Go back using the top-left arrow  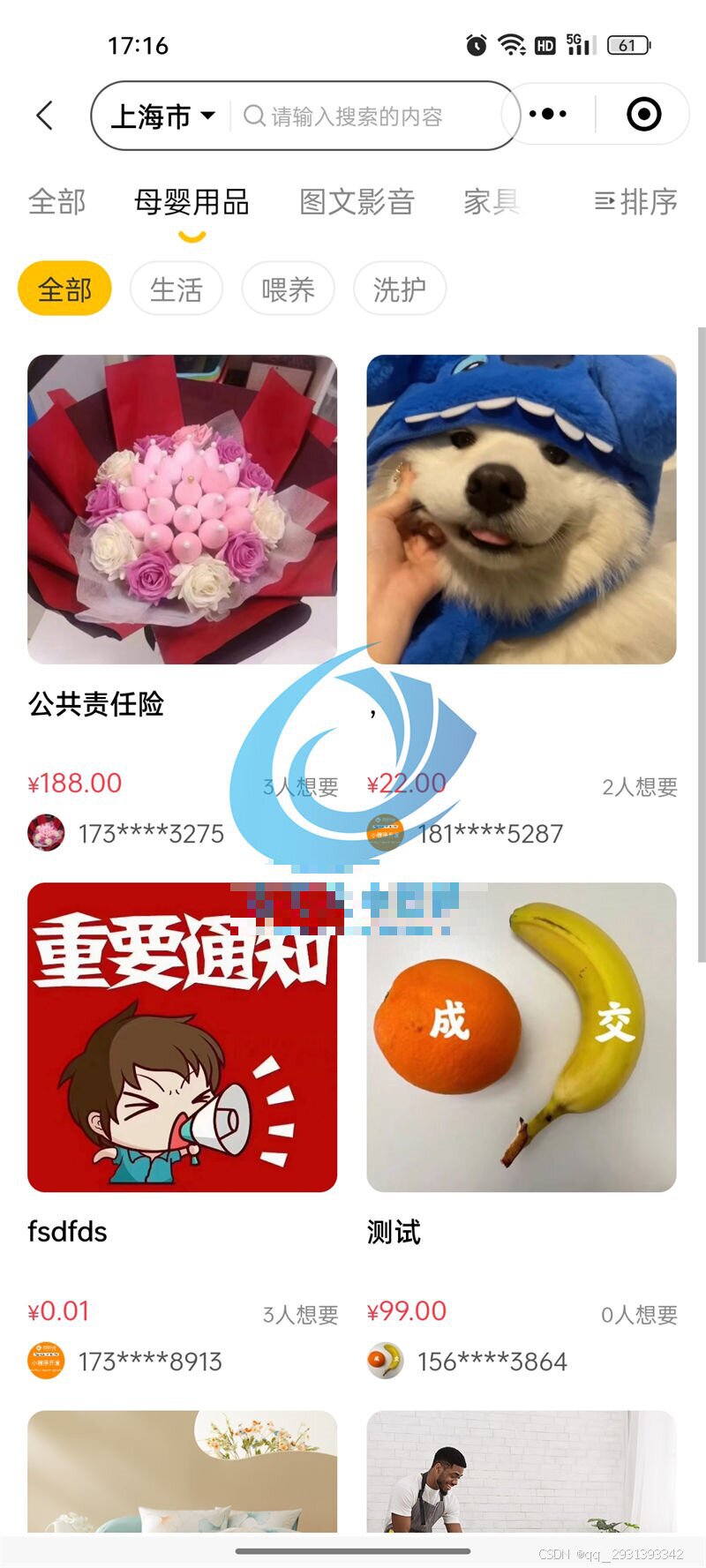45,116
